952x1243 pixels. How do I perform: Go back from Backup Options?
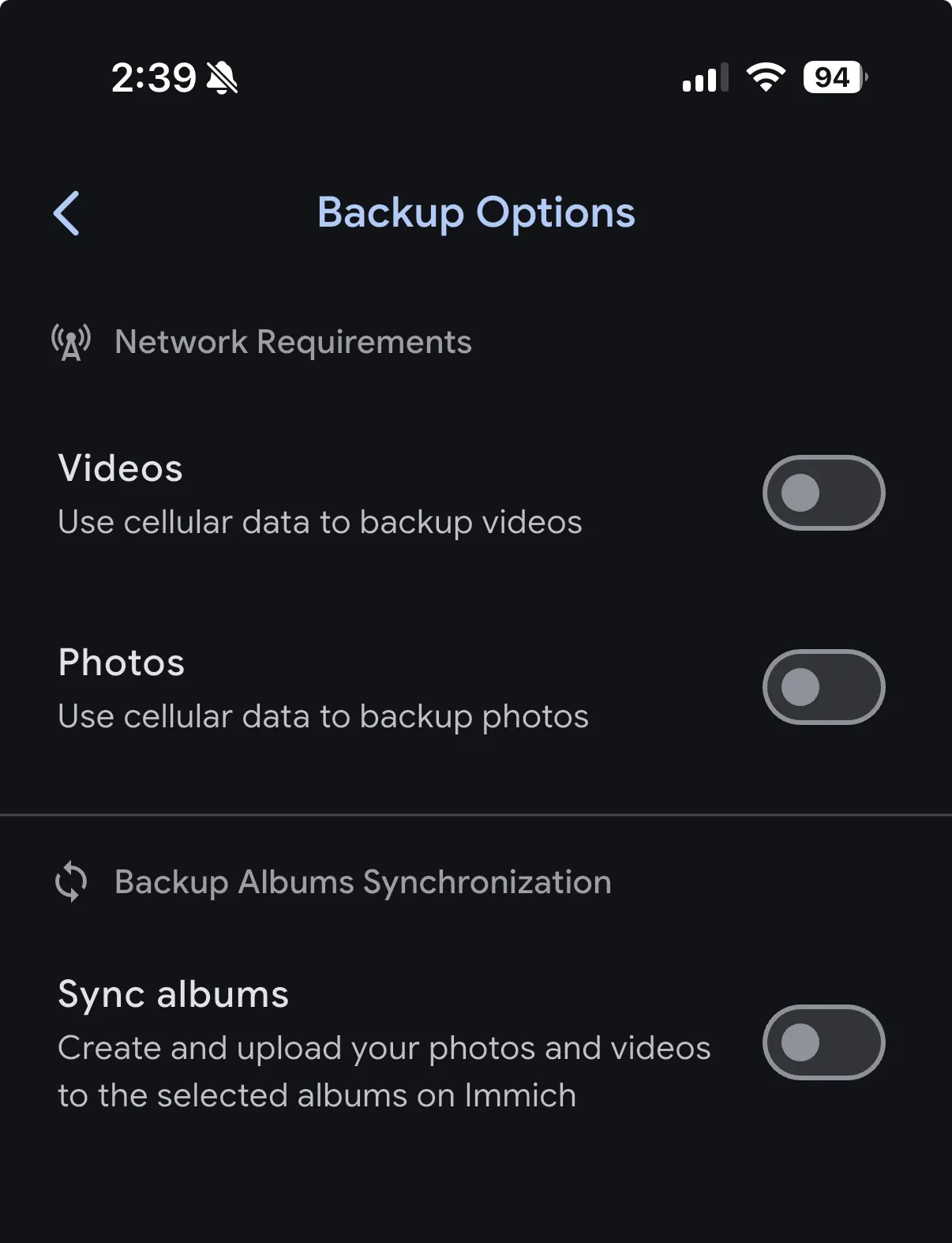coord(67,213)
